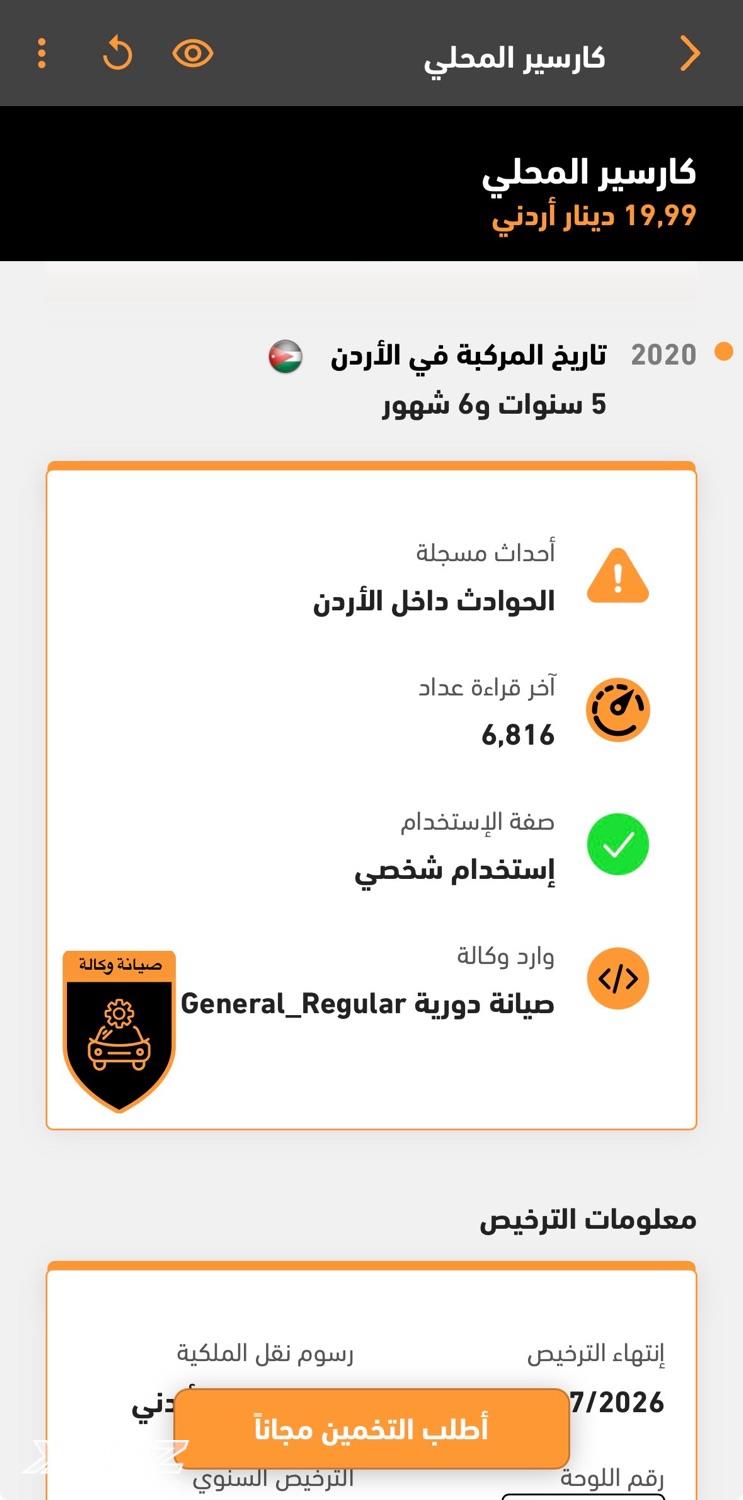Open الحوادث داخل الأردن row
Image resolution: width=743 pixels, height=1500 pixels.
tap(435, 601)
